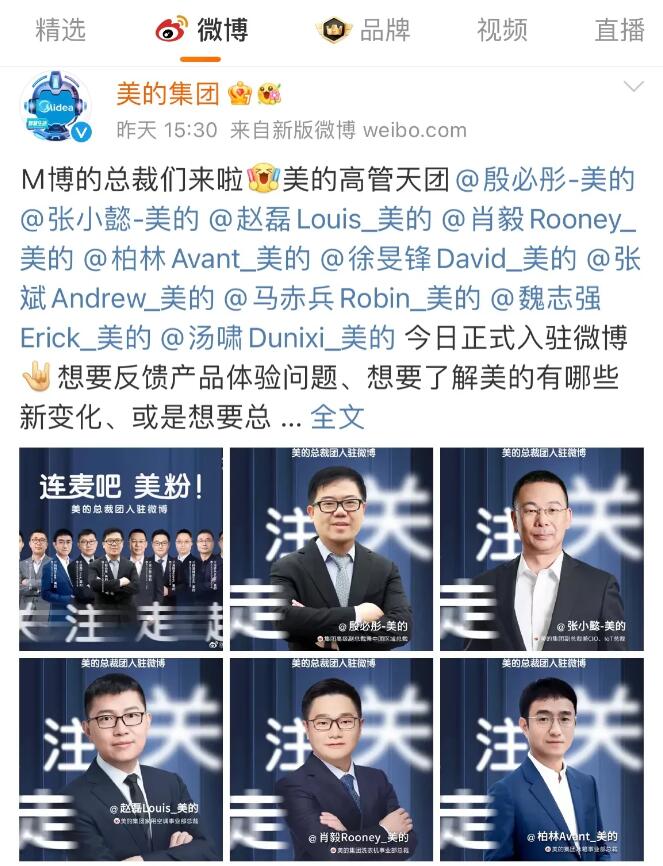The height and width of the screenshot is (866, 663).
Task: Open the mention @徐旻锋 David_美的
Action: (x=449, y=259)
